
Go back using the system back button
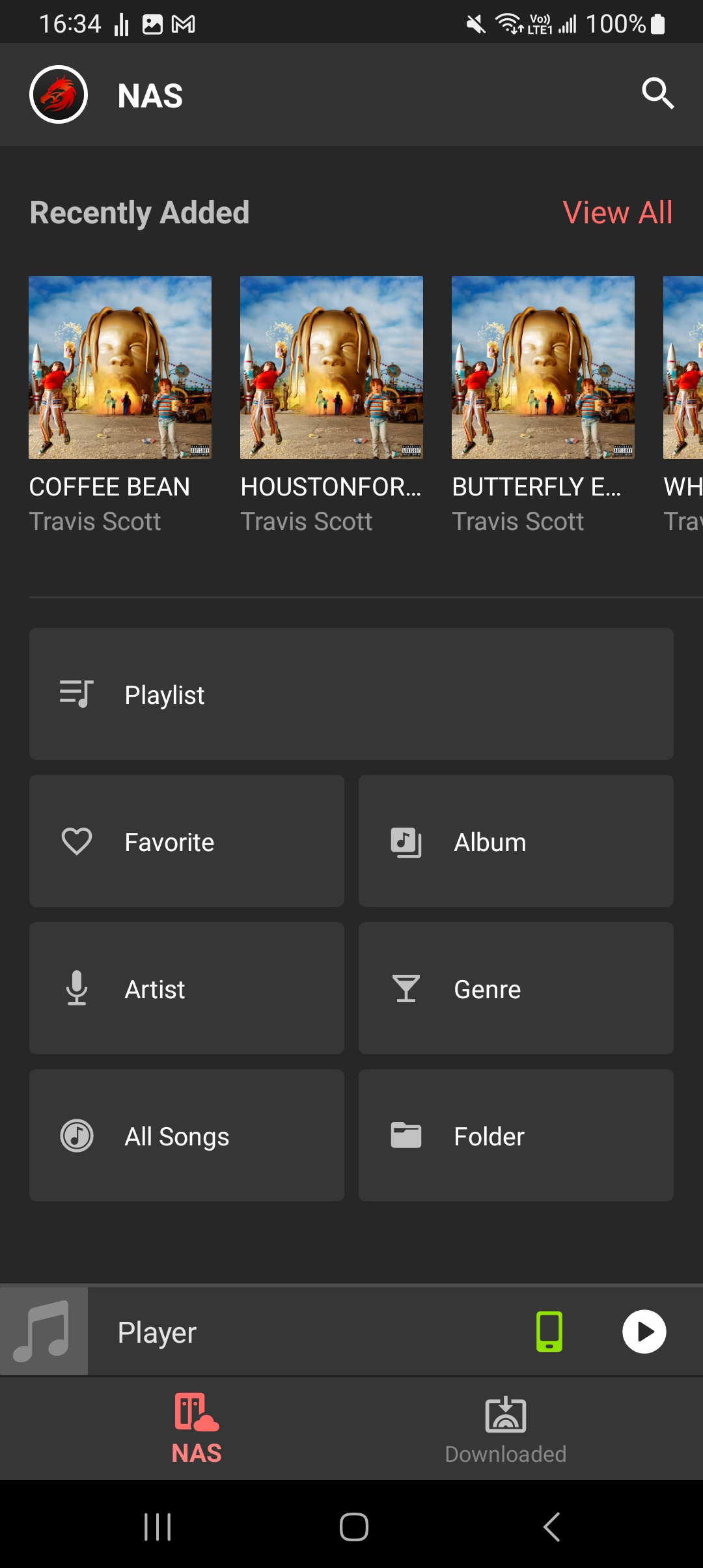pos(551,1526)
